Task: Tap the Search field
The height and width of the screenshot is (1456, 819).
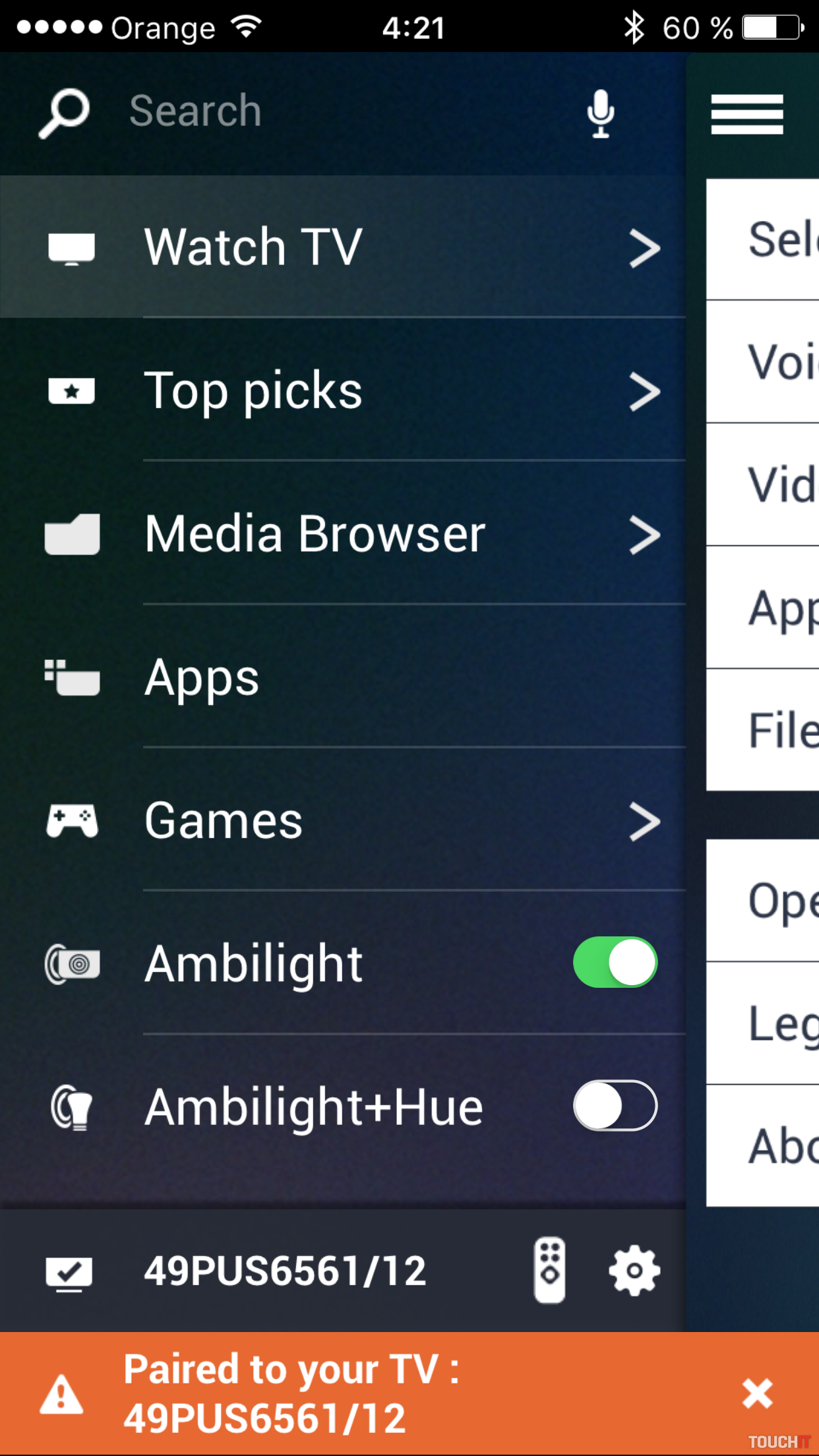Action: [x=330, y=111]
